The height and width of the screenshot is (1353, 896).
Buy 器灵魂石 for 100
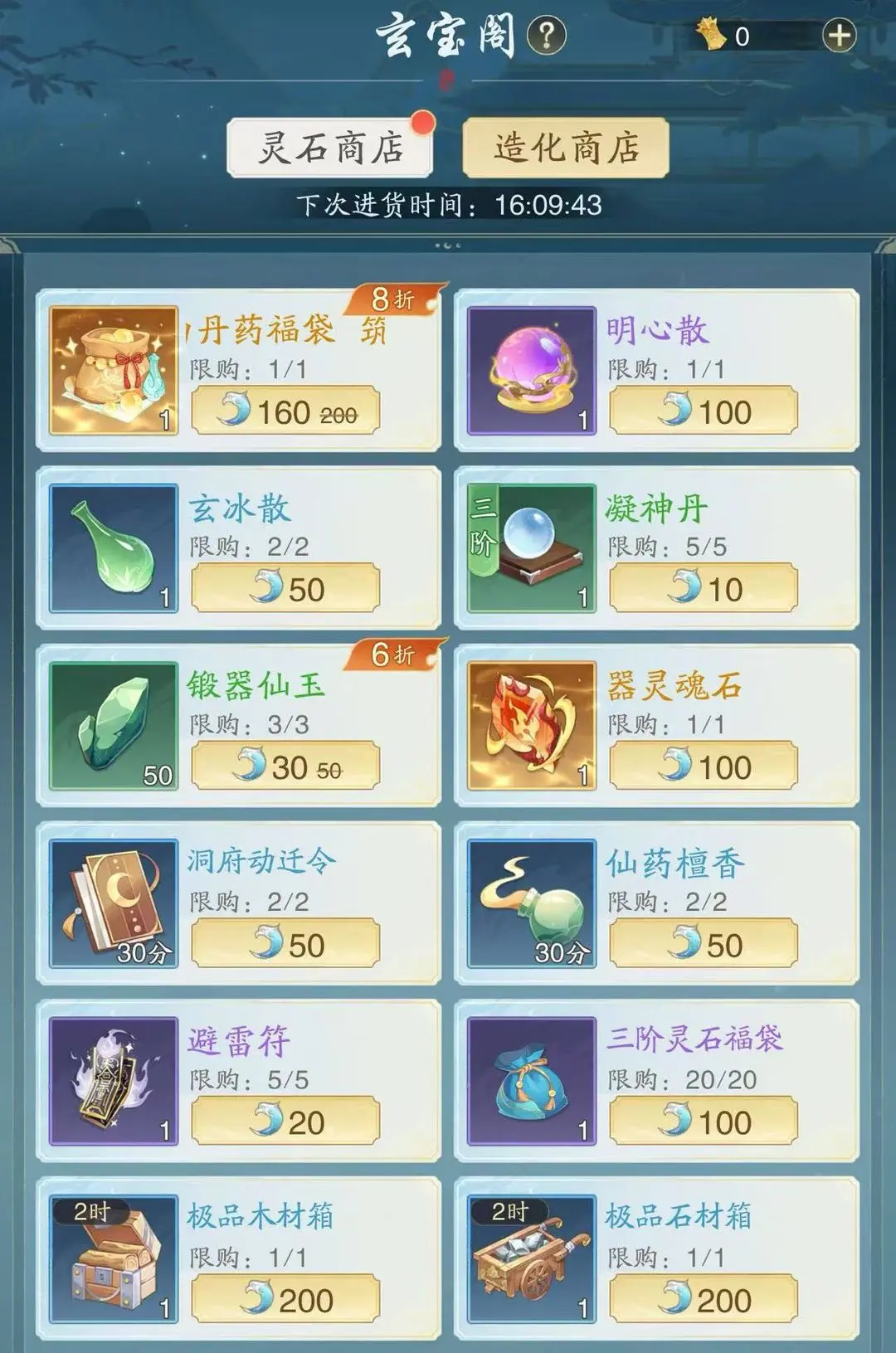pyautogui.click(x=704, y=767)
